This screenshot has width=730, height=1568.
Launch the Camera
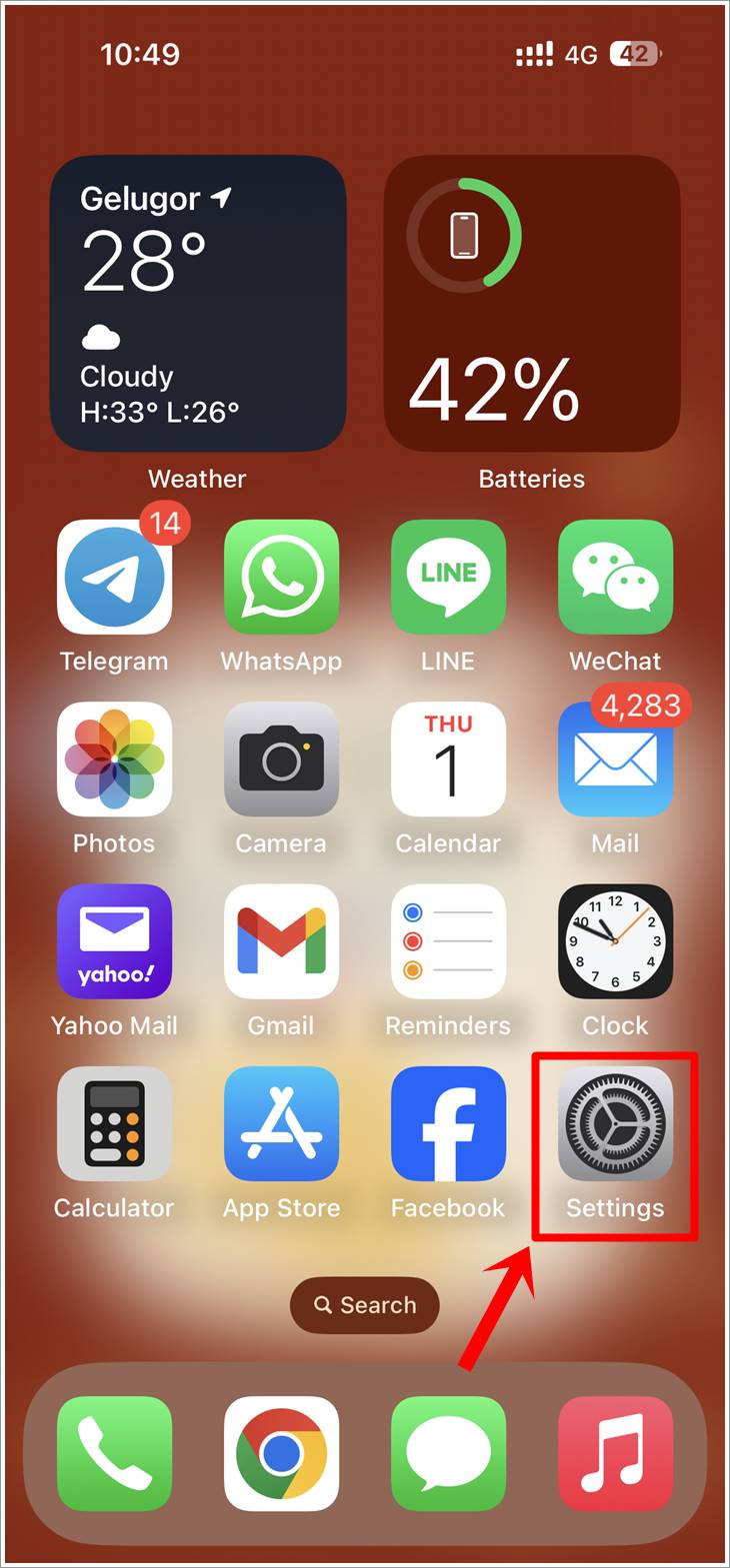click(x=281, y=760)
